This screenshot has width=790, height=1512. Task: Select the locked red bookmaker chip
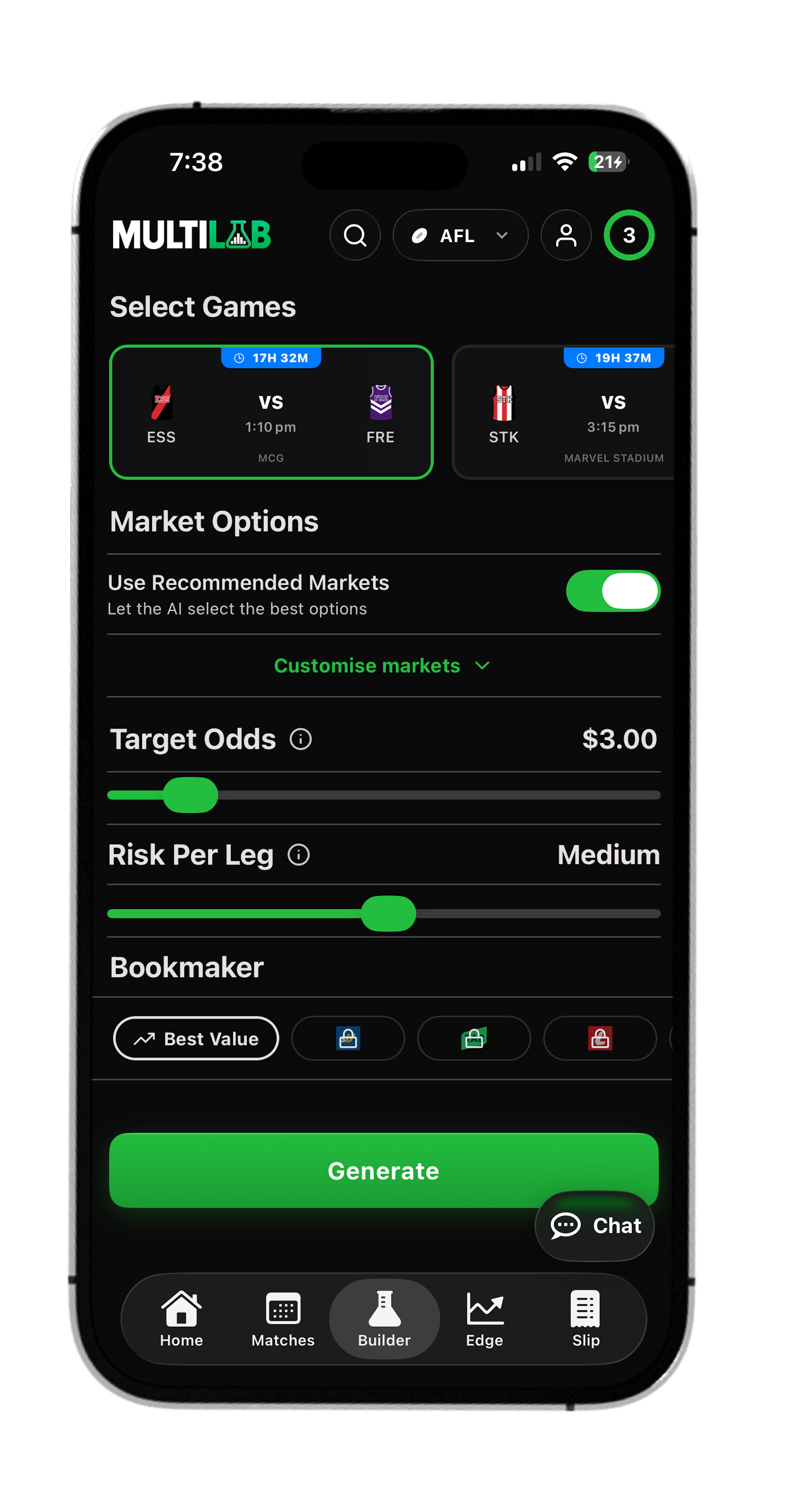click(x=600, y=1038)
